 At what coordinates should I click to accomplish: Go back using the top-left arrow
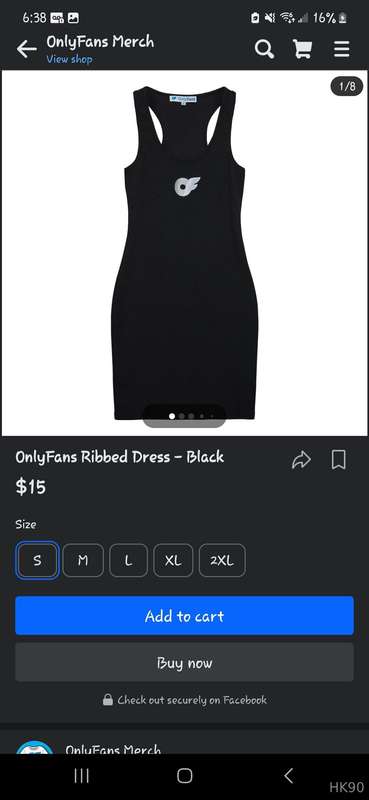27,49
